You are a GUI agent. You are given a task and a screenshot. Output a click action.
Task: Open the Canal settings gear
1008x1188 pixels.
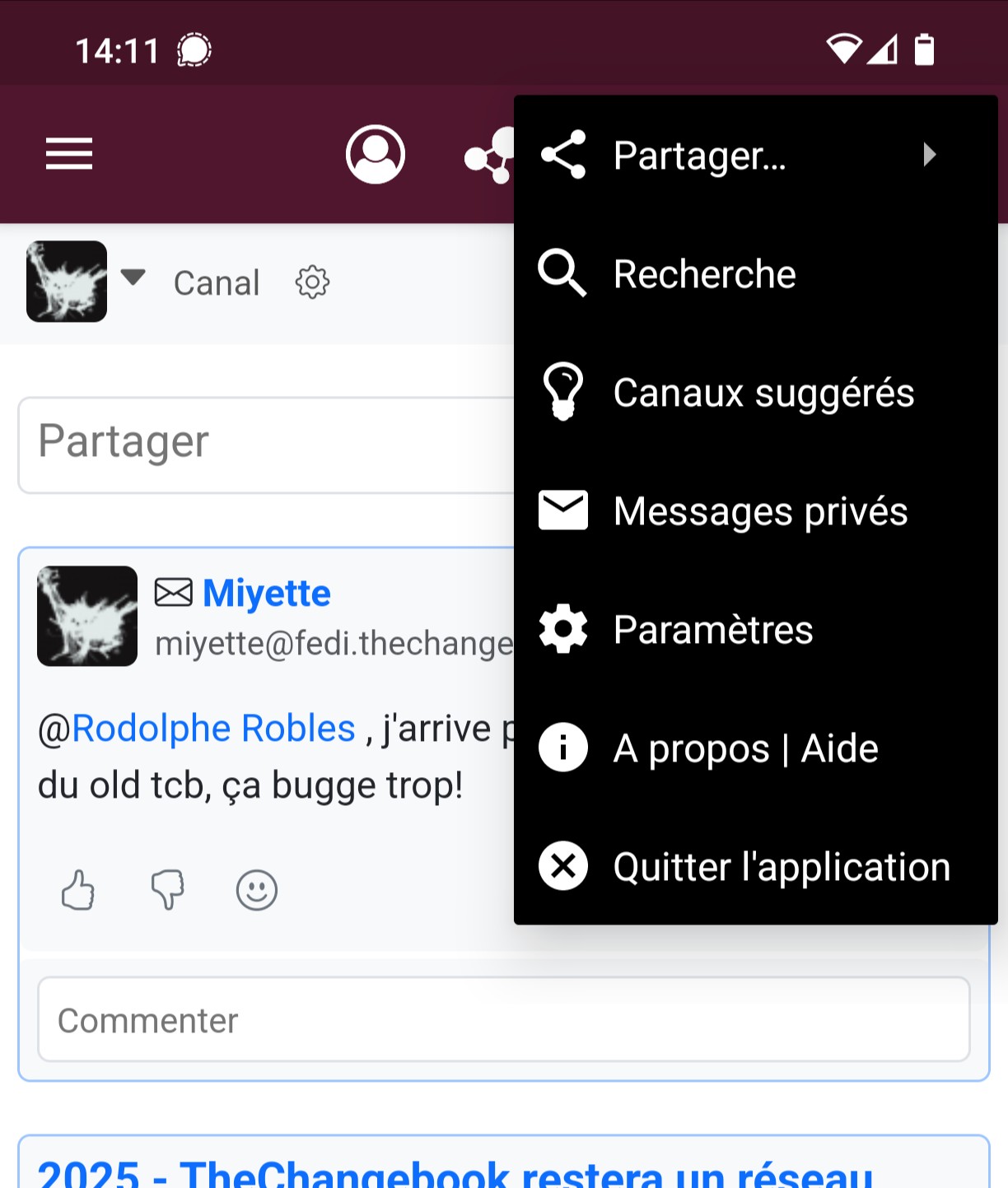312,282
